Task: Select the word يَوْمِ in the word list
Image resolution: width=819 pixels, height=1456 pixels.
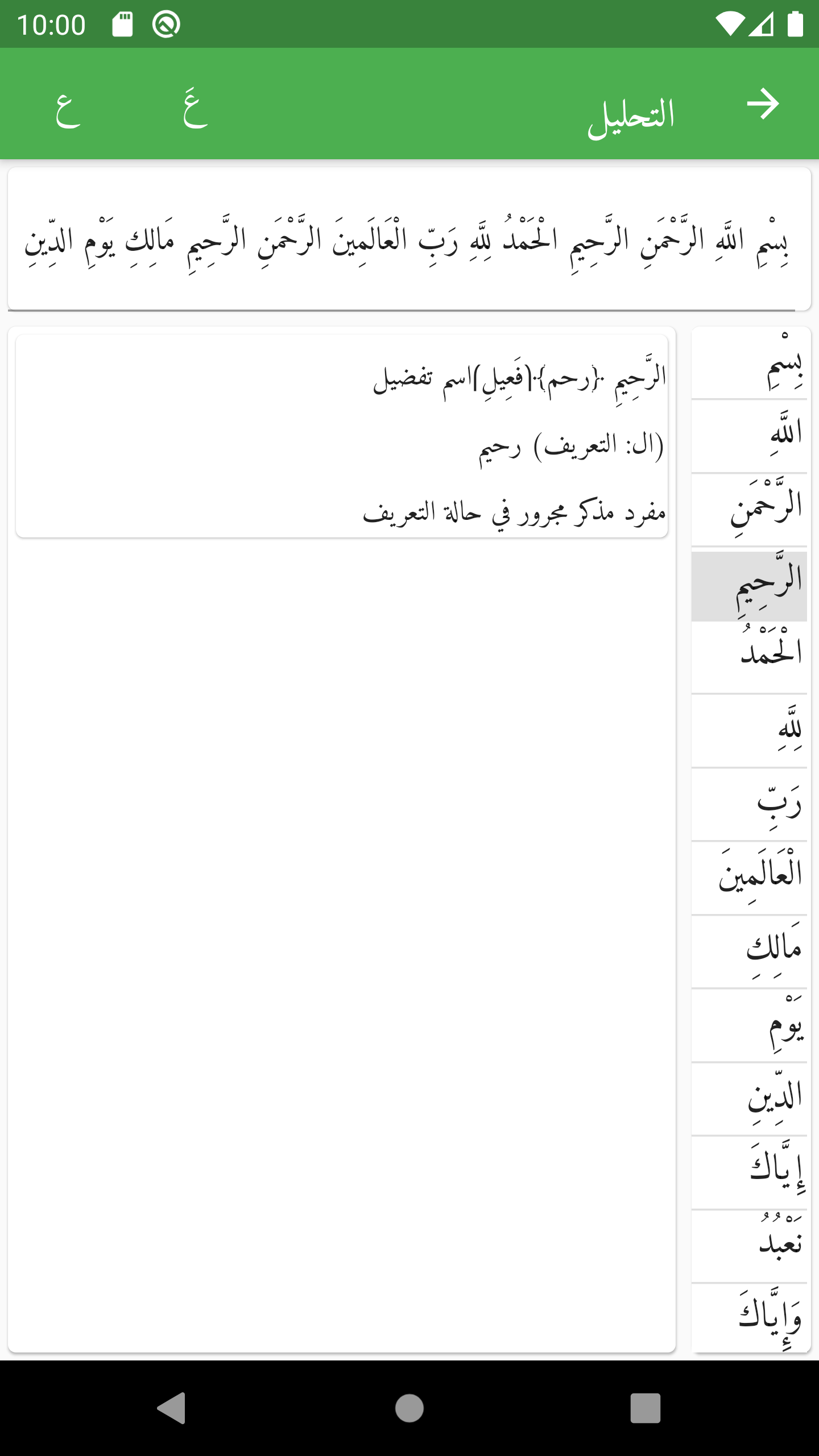Action: [749, 1026]
